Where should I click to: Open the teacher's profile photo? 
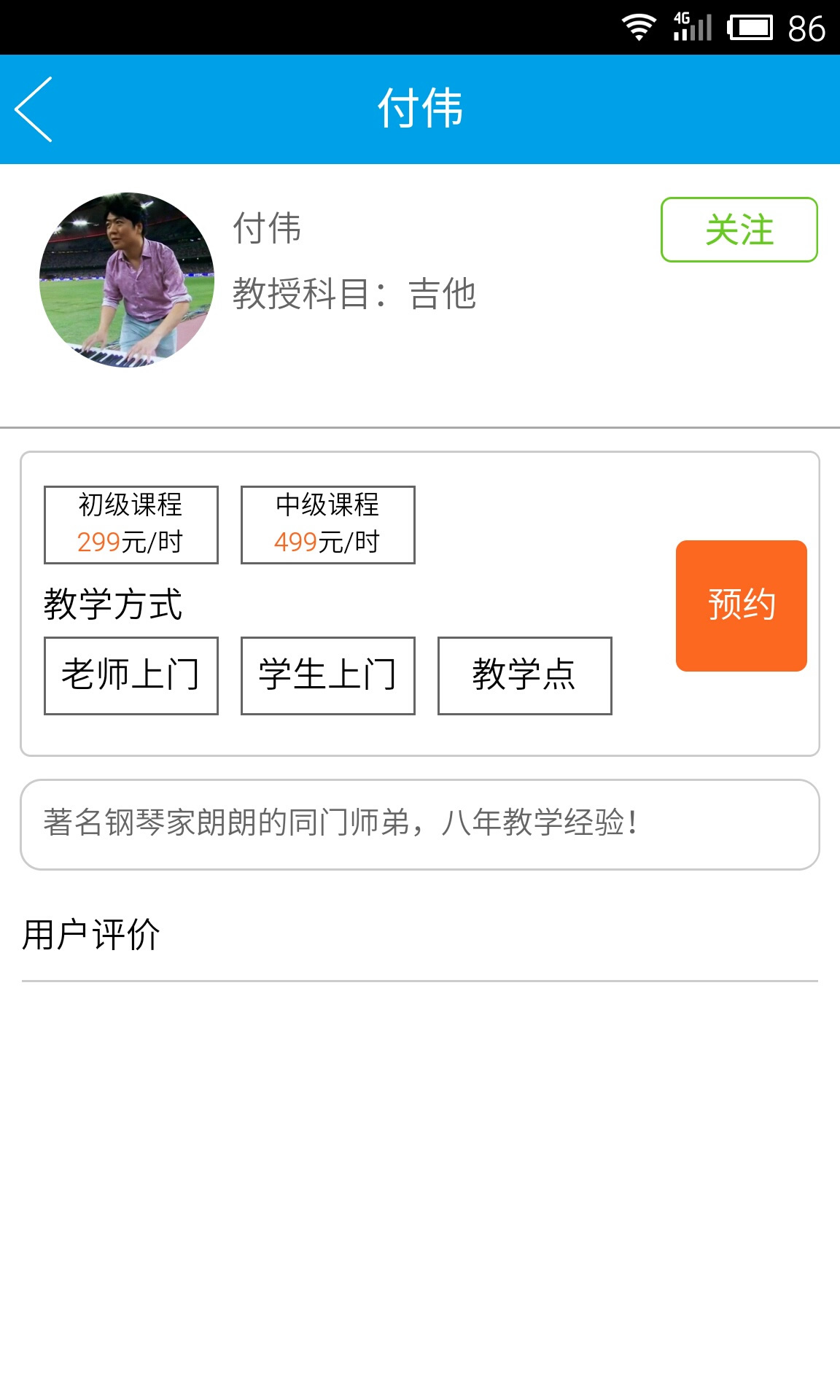click(x=127, y=280)
